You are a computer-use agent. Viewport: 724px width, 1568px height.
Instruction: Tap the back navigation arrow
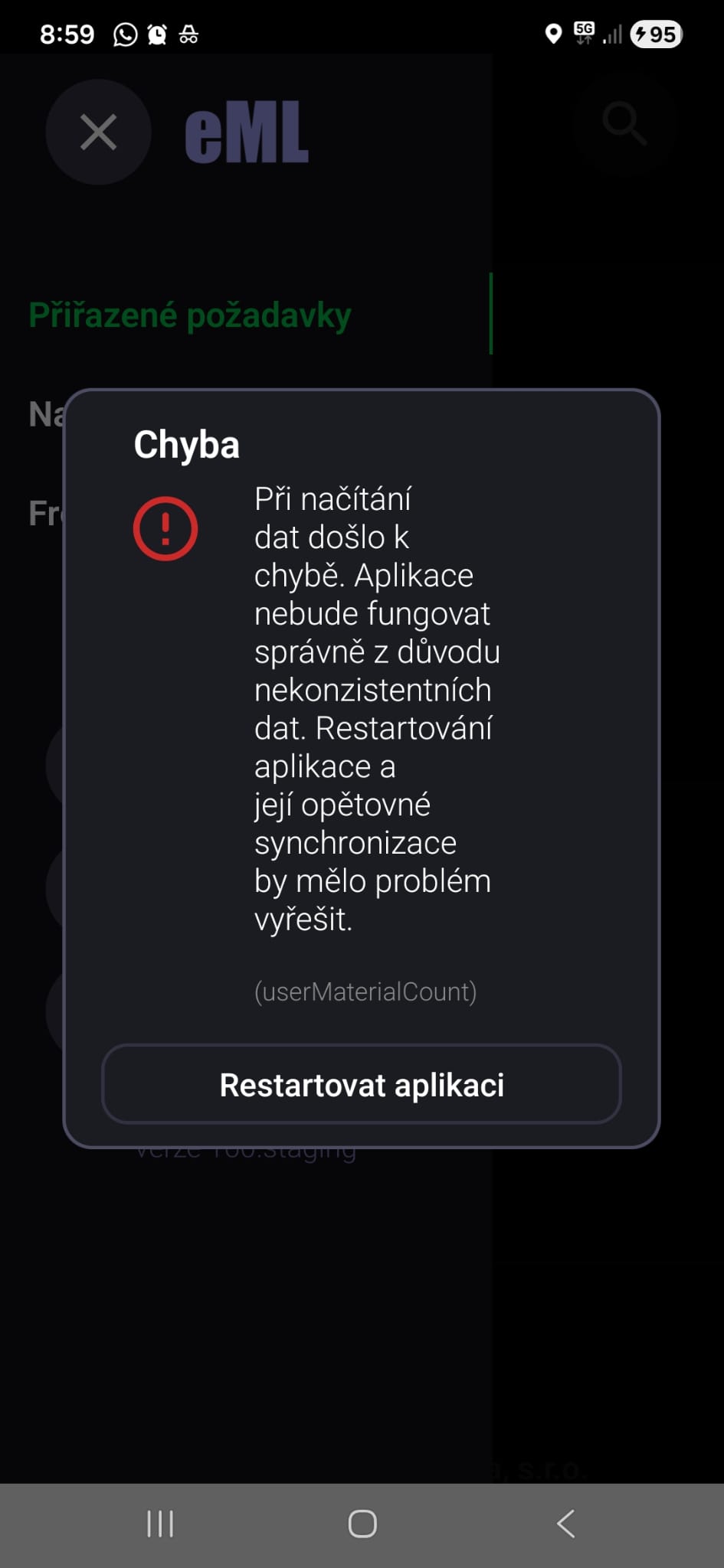click(x=565, y=1524)
